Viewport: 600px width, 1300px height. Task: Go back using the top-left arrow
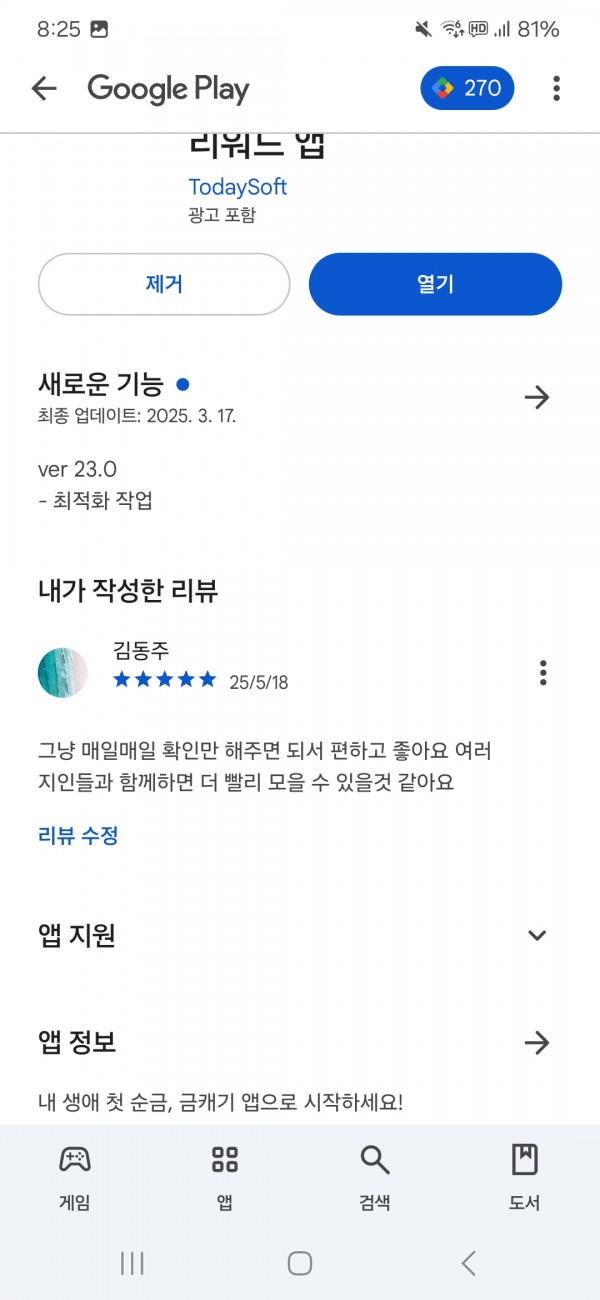click(44, 88)
